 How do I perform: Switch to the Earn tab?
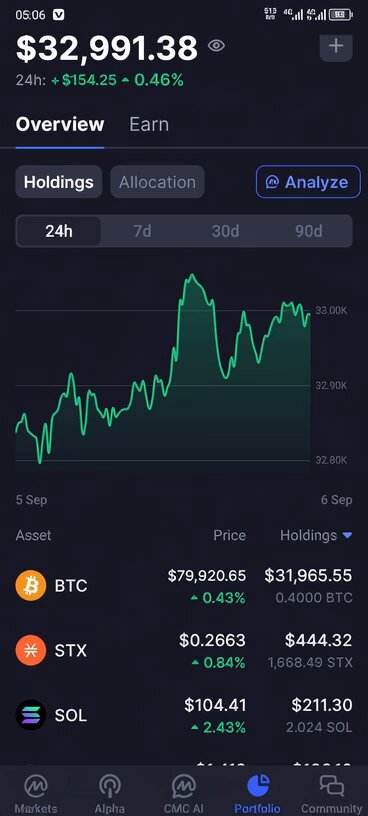click(149, 124)
